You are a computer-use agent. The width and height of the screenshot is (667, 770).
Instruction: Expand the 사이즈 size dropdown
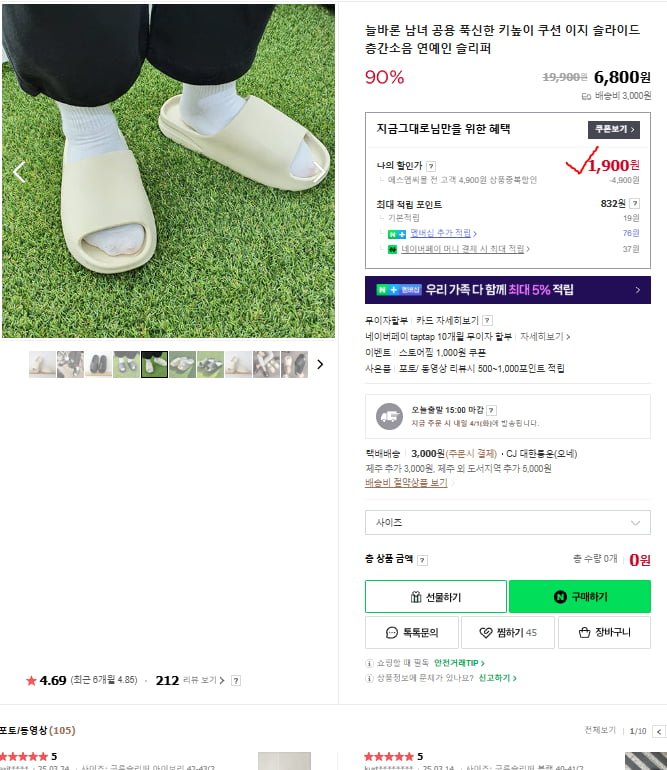(507, 522)
